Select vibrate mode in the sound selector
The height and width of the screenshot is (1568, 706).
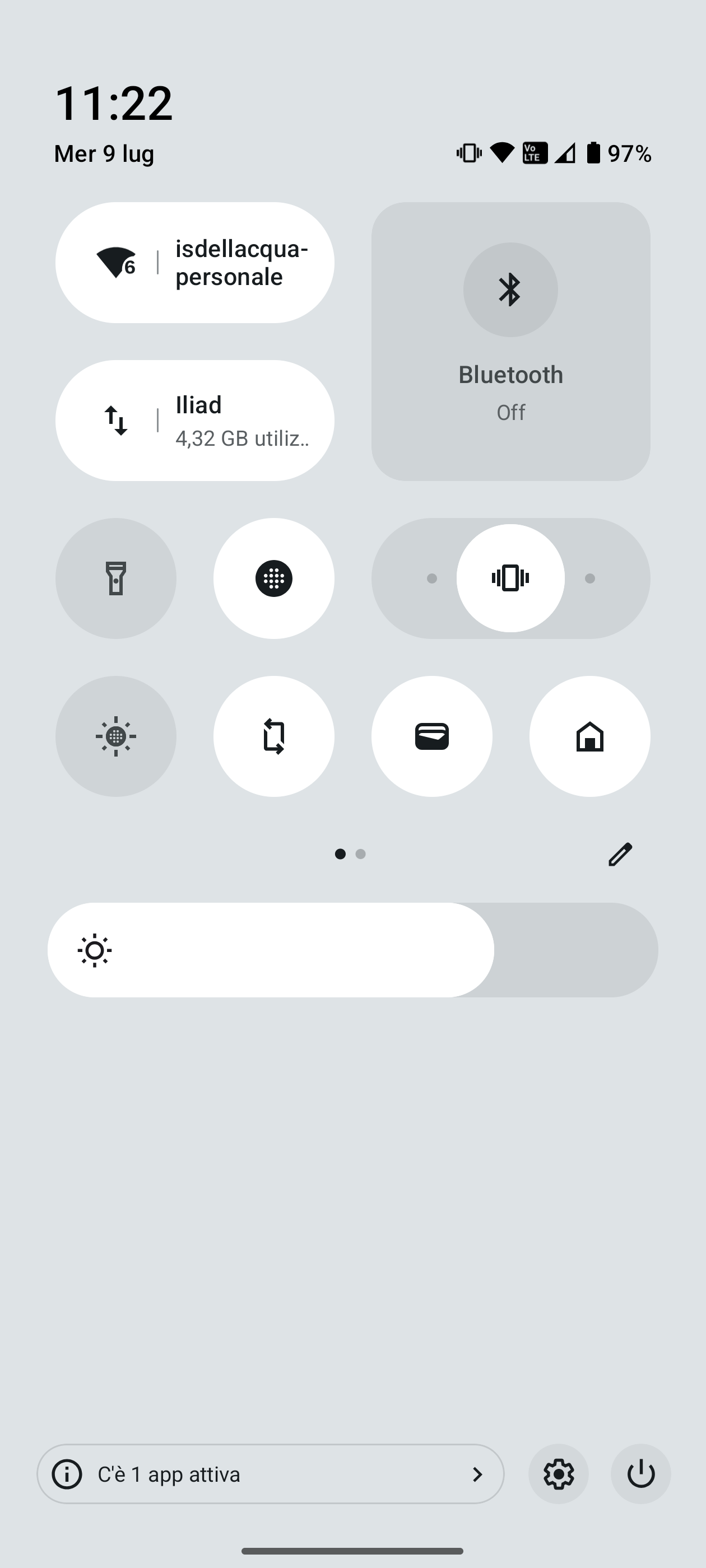pyautogui.click(x=510, y=578)
